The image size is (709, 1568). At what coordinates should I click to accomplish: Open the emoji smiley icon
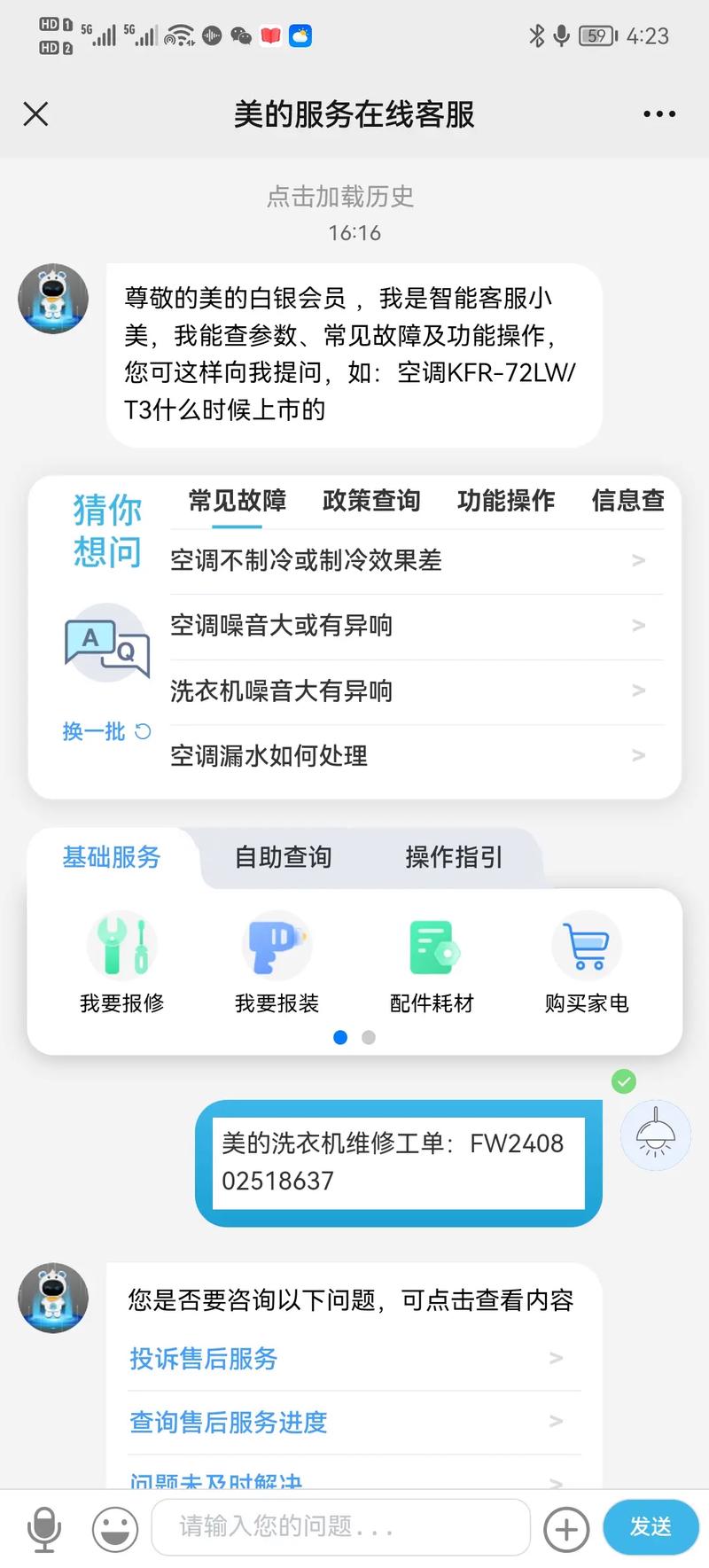pyautogui.click(x=114, y=1526)
